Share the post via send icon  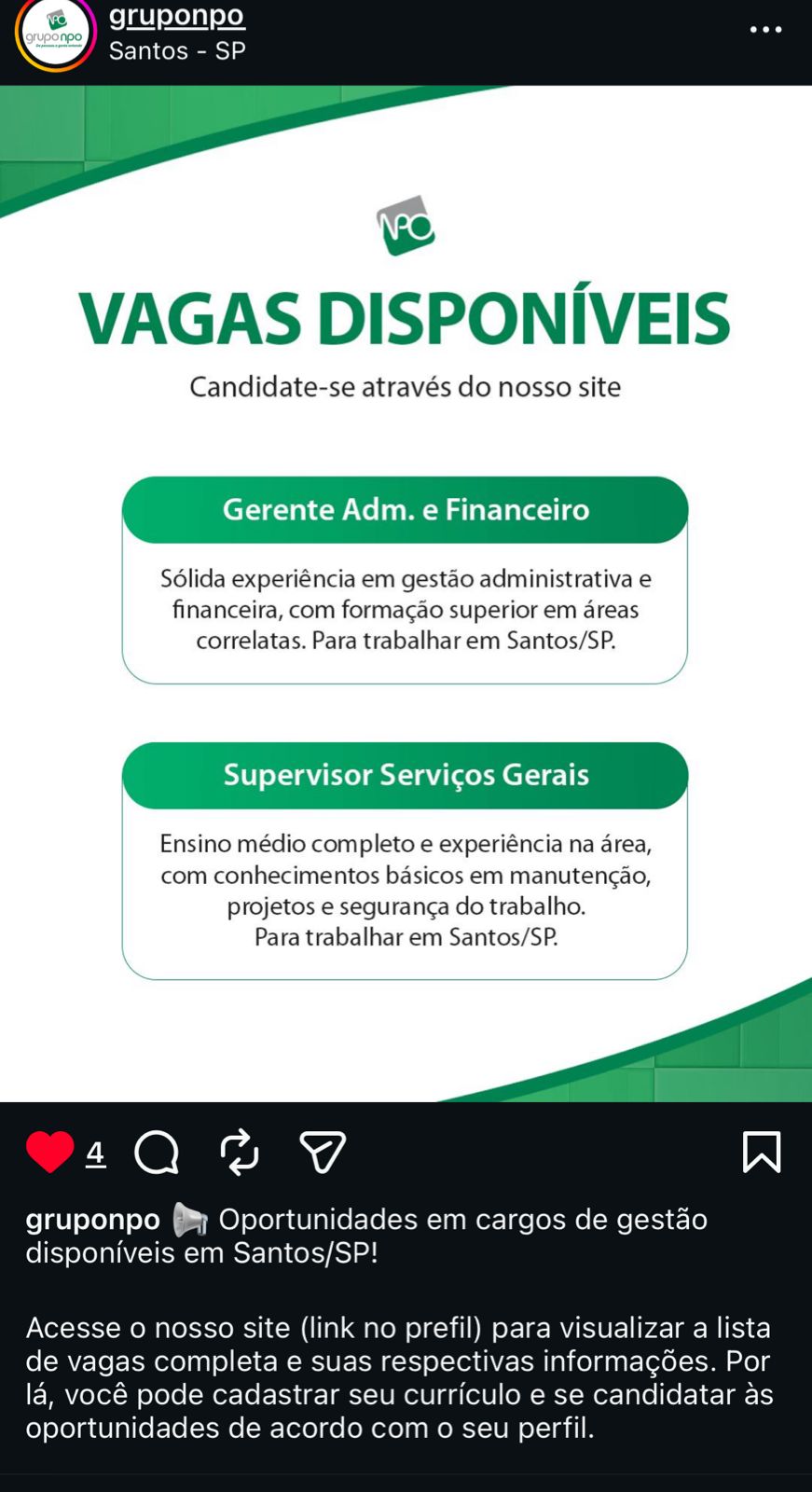[x=323, y=1153]
